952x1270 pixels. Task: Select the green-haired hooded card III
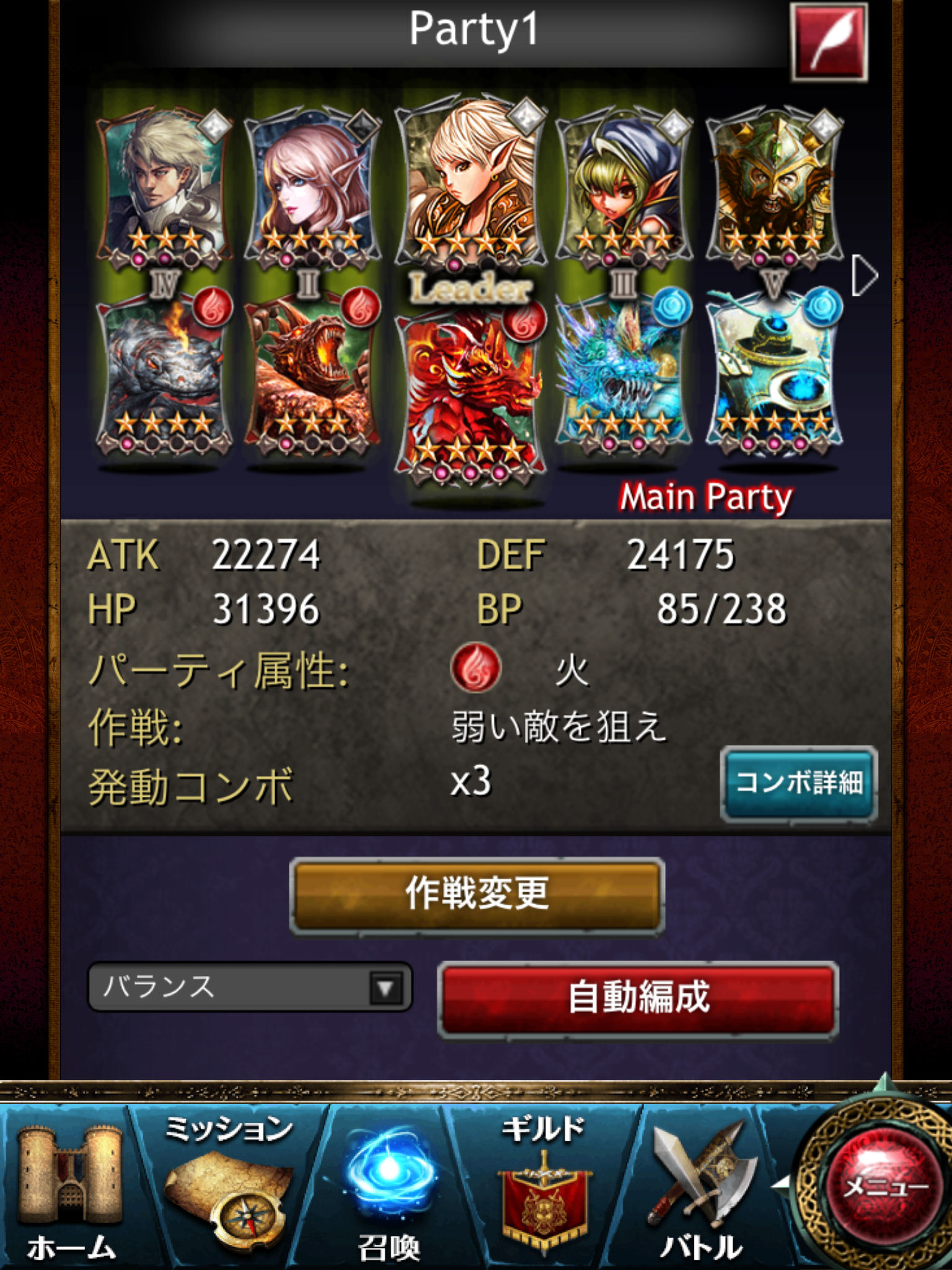pyautogui.click(x=624, y=186)
